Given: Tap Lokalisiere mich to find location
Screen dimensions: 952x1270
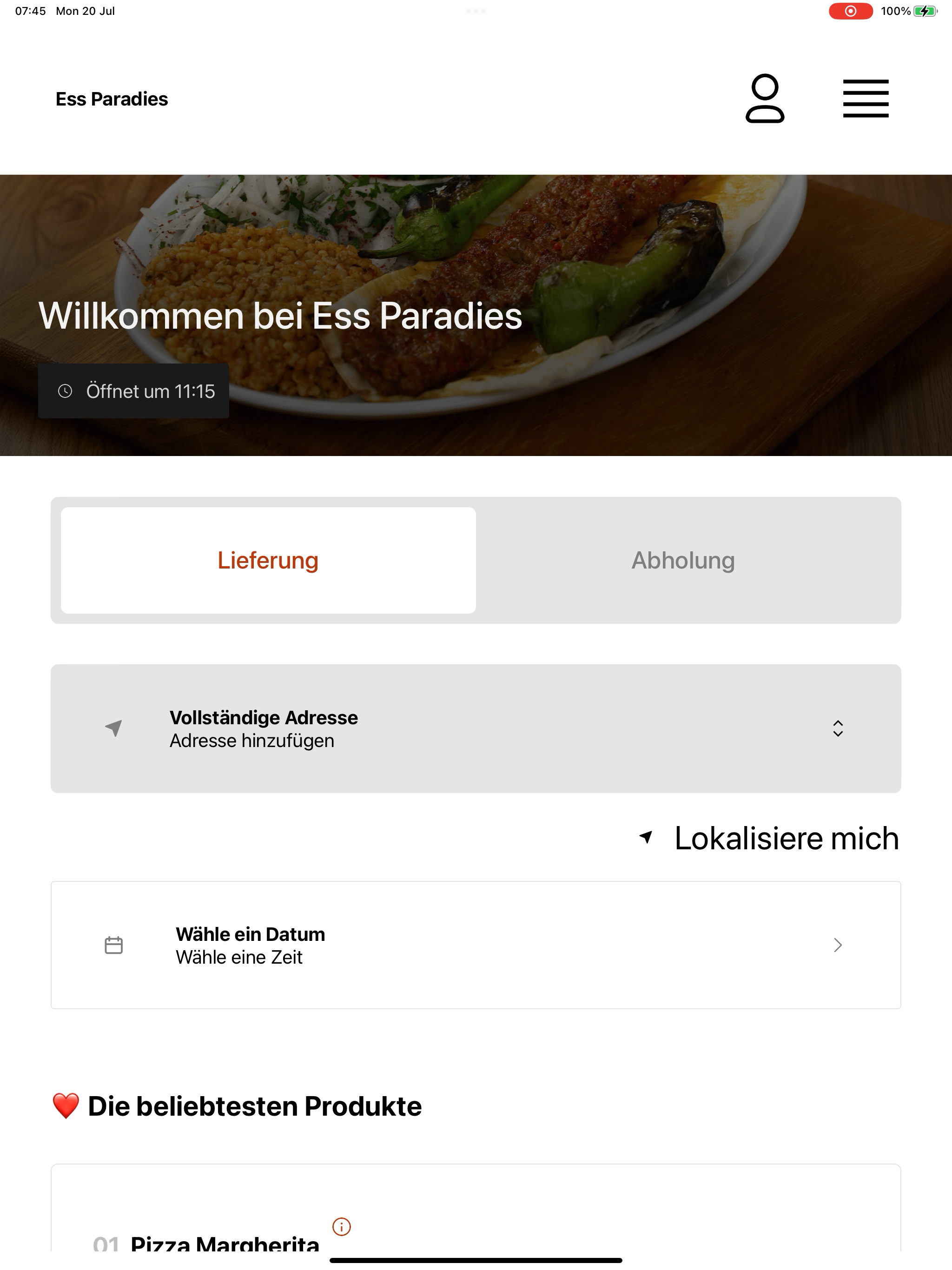Looking at the screenshot, I should pos(769,838).
